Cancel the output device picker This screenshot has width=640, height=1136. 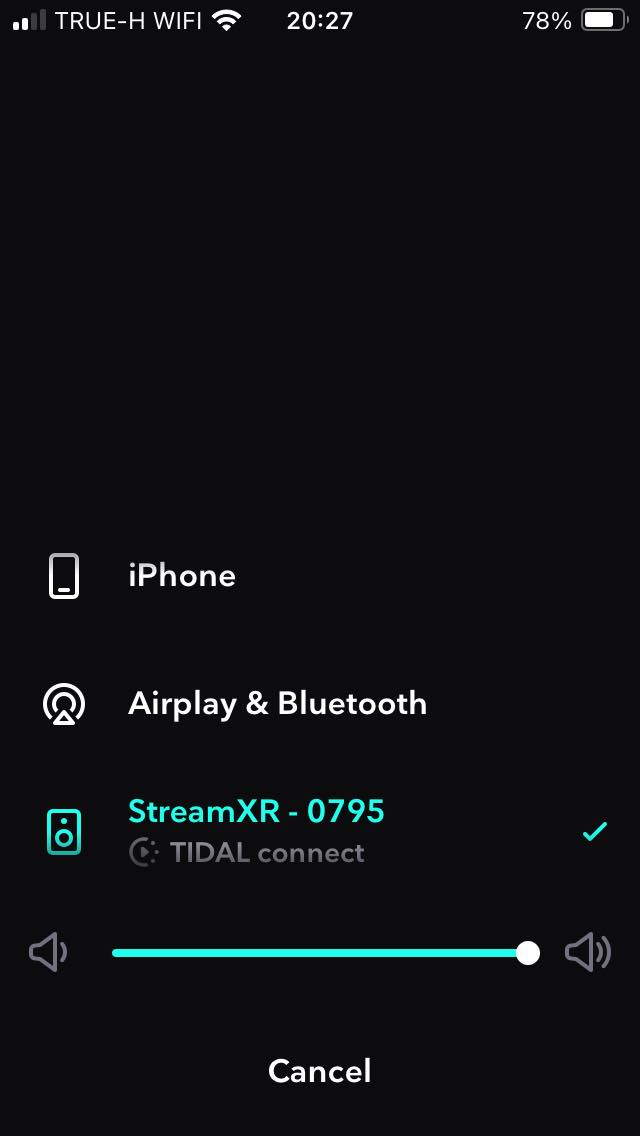click(x=320, y=1071)
